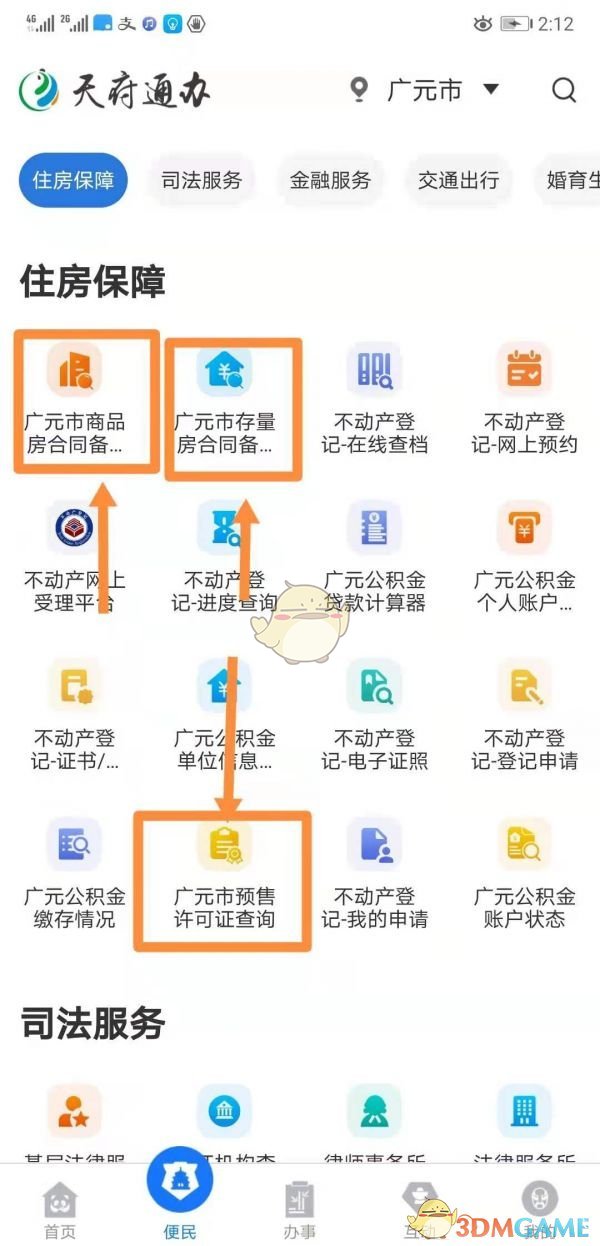Open 广元公积金账户状态
This screenshot has width=600, height=1246.
click(x=524, y=872)
